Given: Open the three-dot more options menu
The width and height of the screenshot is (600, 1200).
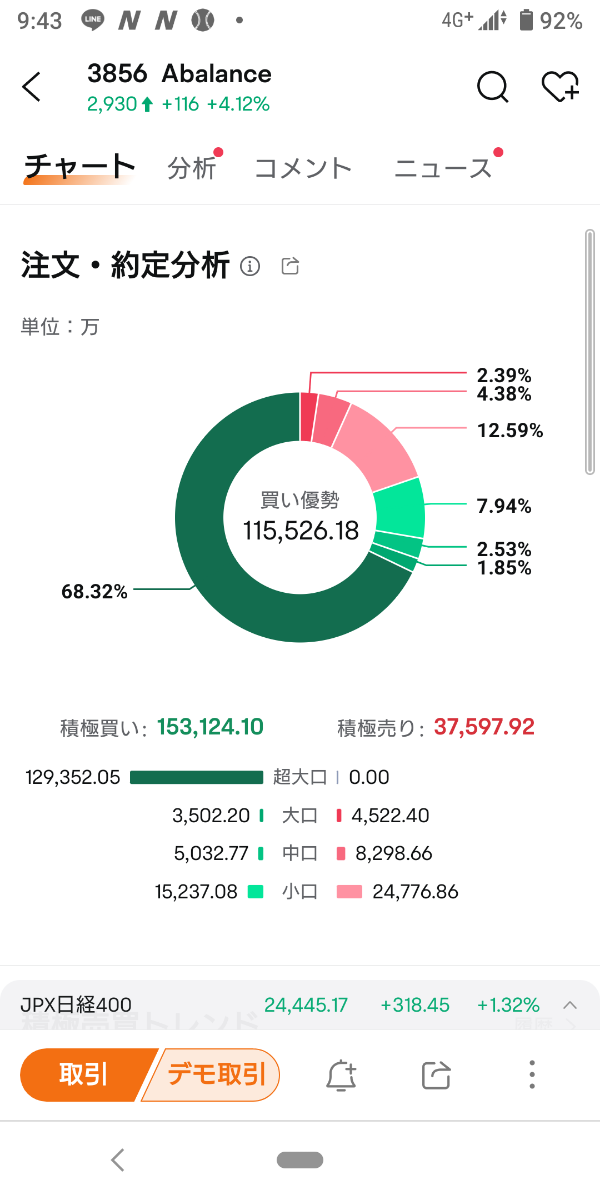Looking at the screenshot, I should tap(532, 1075).
